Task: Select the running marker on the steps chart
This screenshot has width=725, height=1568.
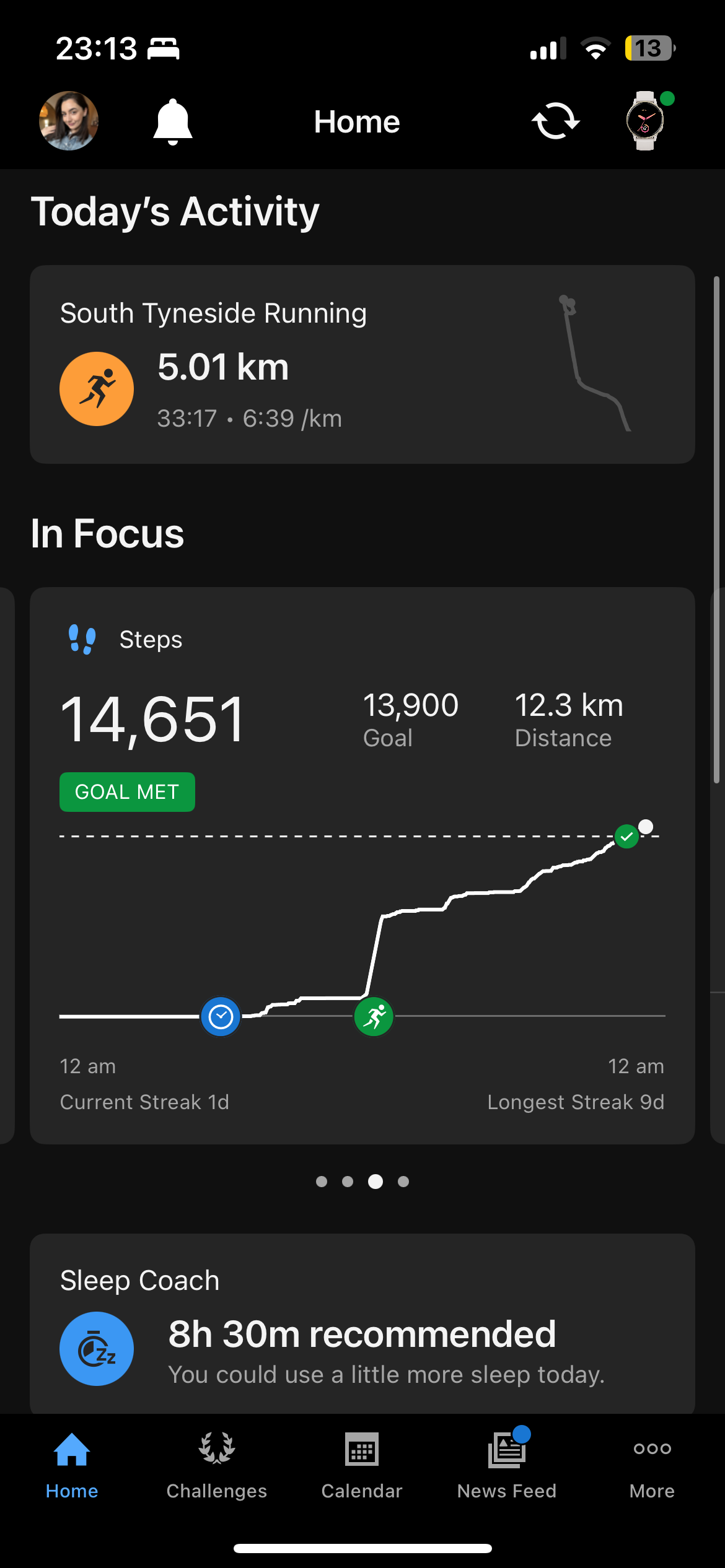Action: (374, 1016)
